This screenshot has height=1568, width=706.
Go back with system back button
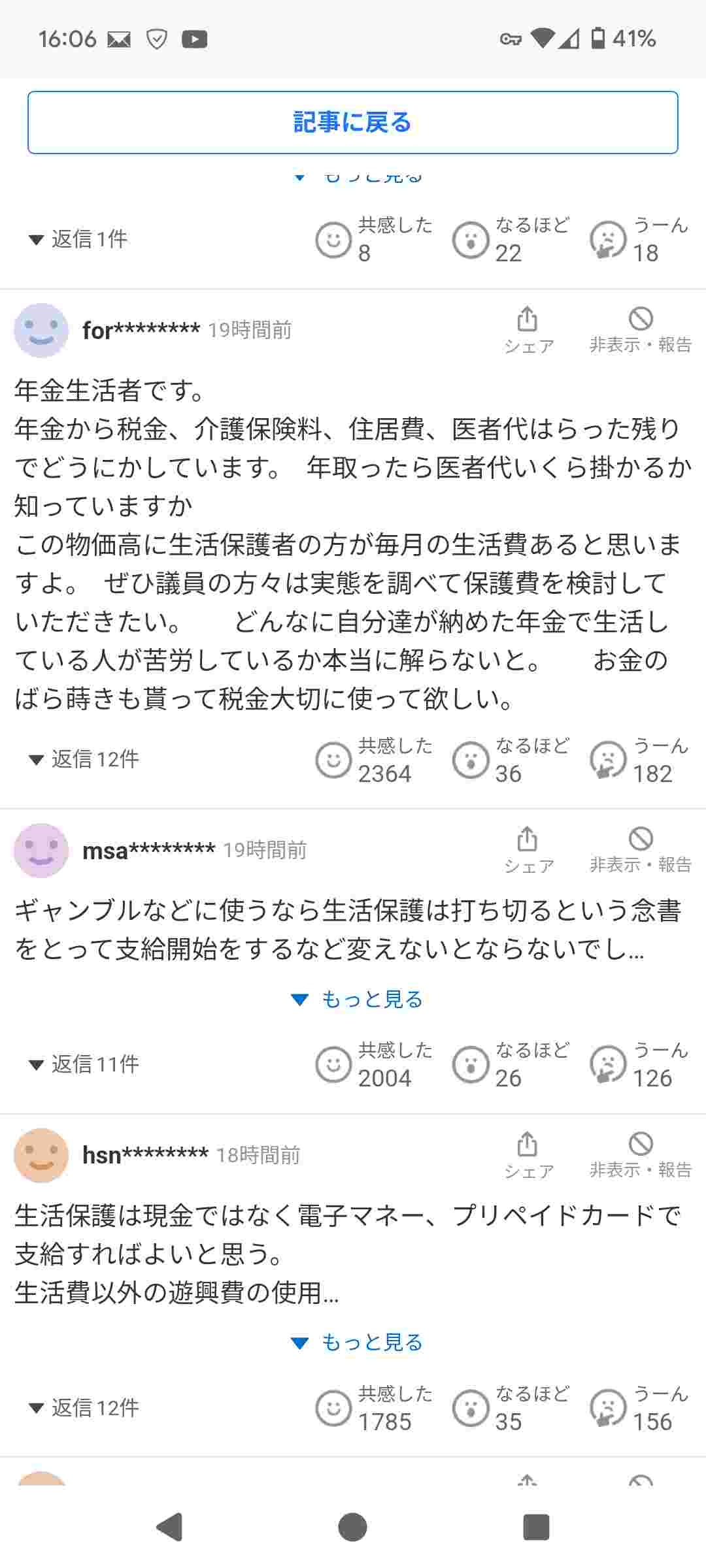pyautogui.click(x=169, y=1527)
